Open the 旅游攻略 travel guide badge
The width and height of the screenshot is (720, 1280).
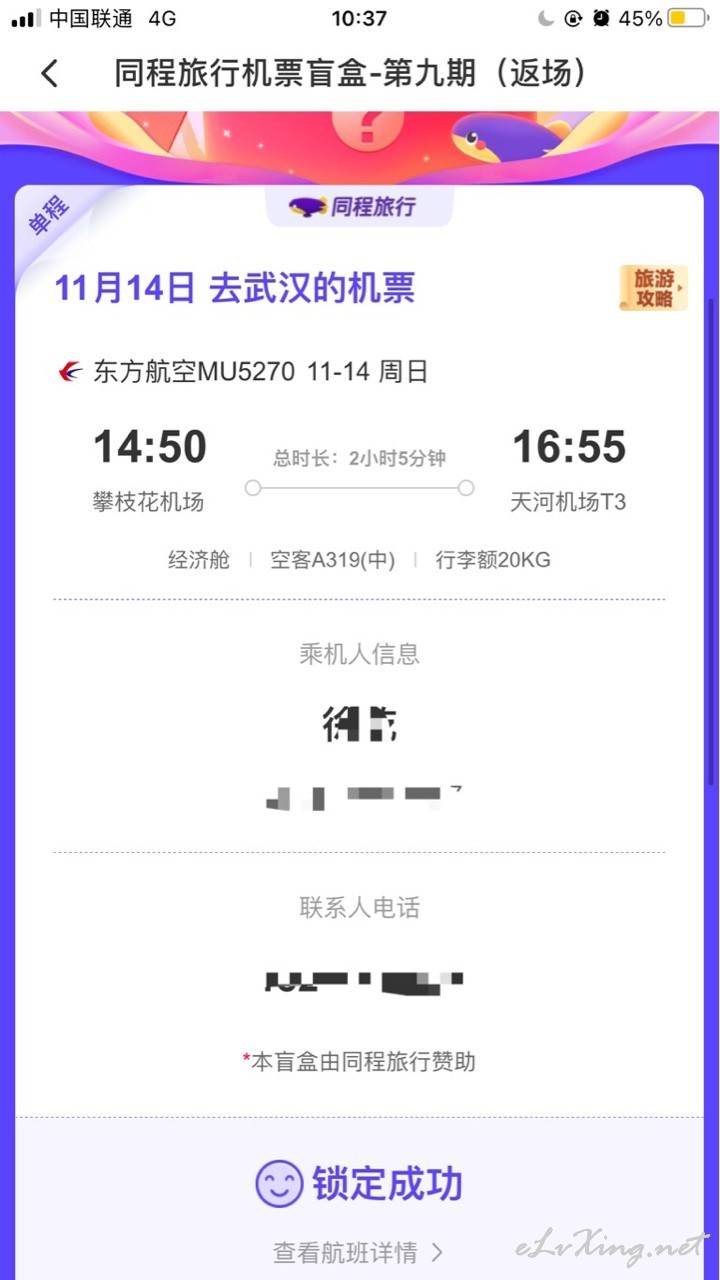pyautogui.click(x=653, y=288)
